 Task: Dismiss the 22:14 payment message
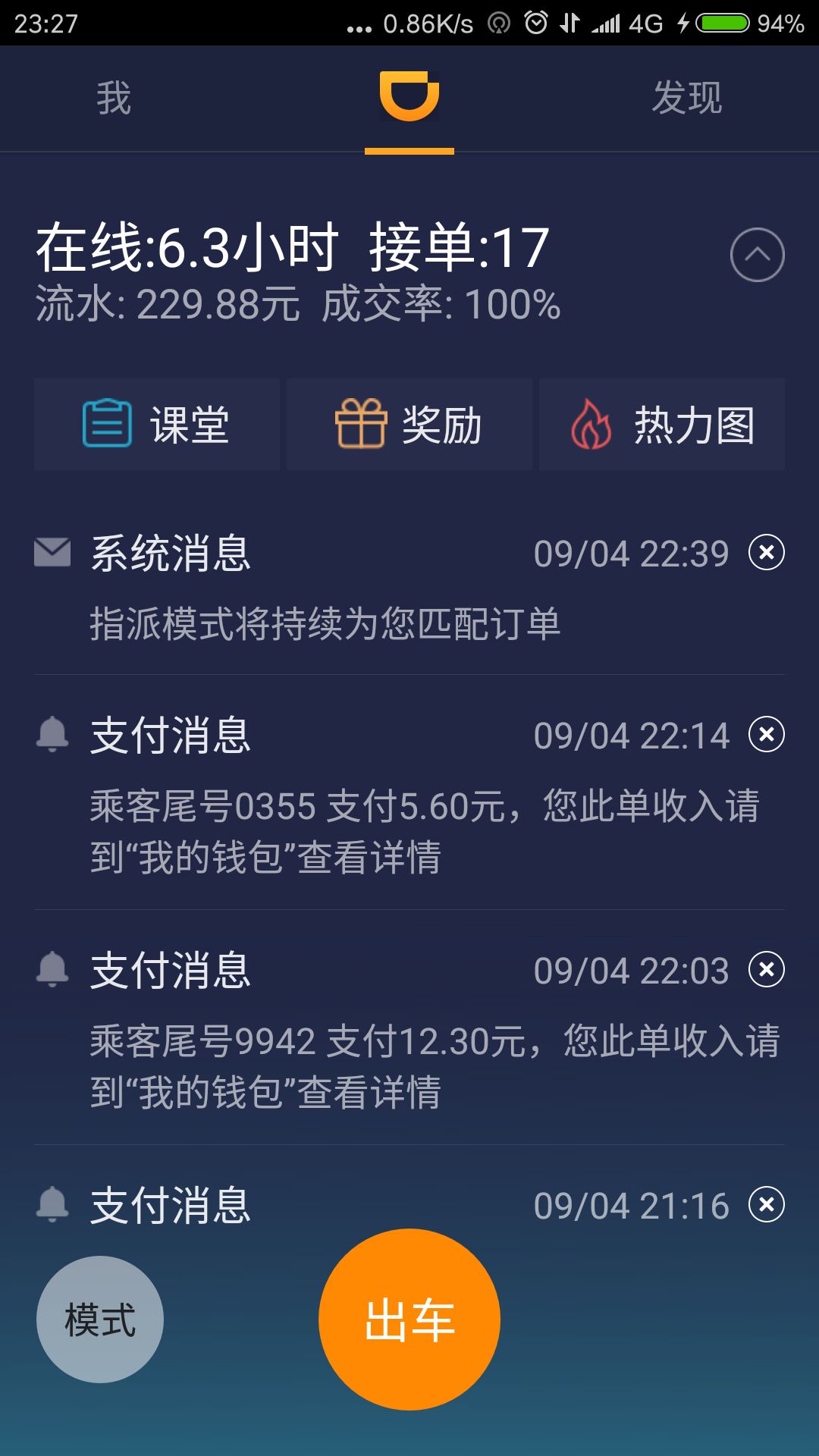[x=768, y=733]
